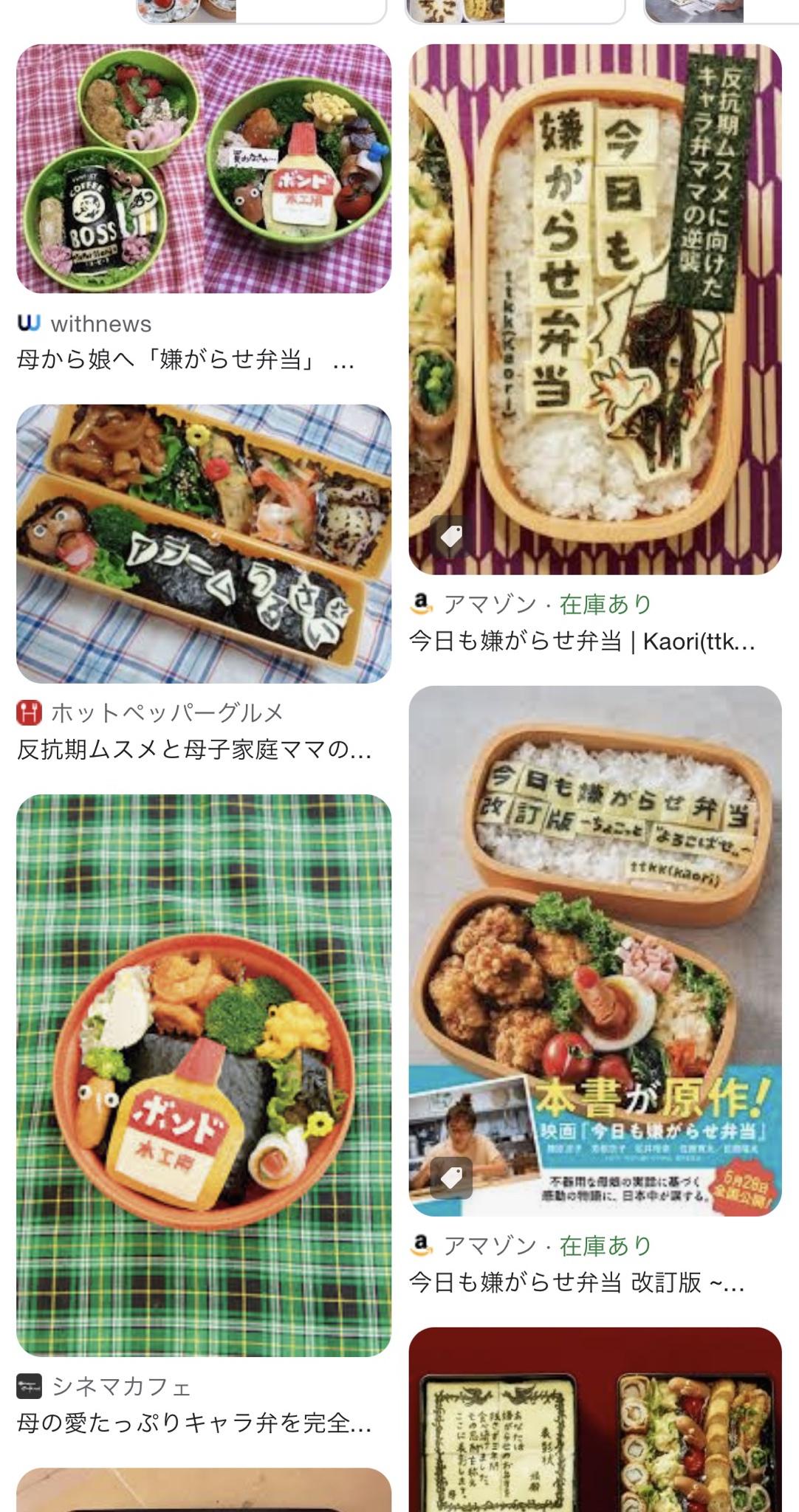Screen dimensions: 799x1512
Task: Open the シネマカフェ ボンド bento image
Action: (204, 1076)
